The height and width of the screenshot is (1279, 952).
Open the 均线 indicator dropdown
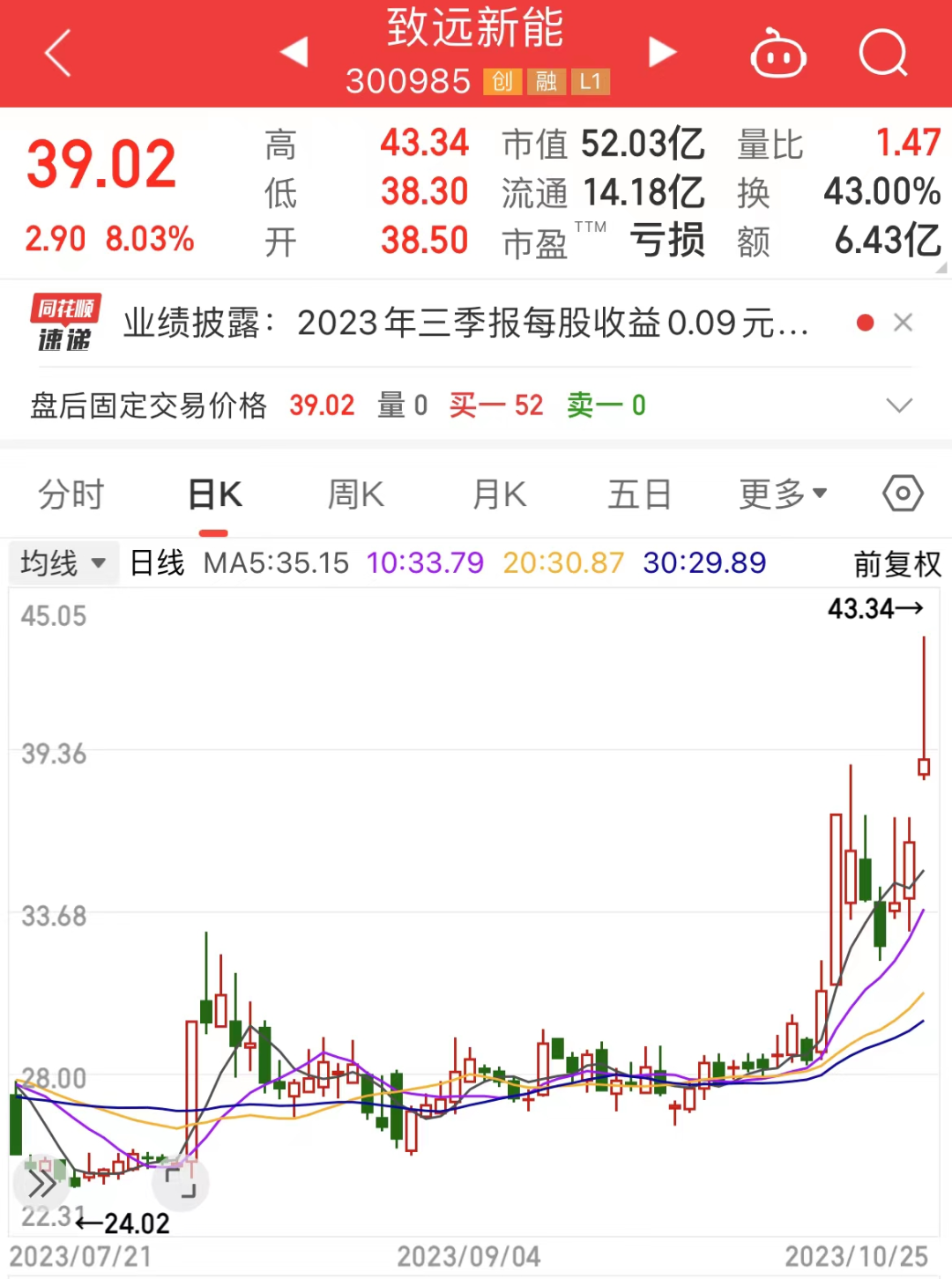pyautogui.click(x=62, y=562)
